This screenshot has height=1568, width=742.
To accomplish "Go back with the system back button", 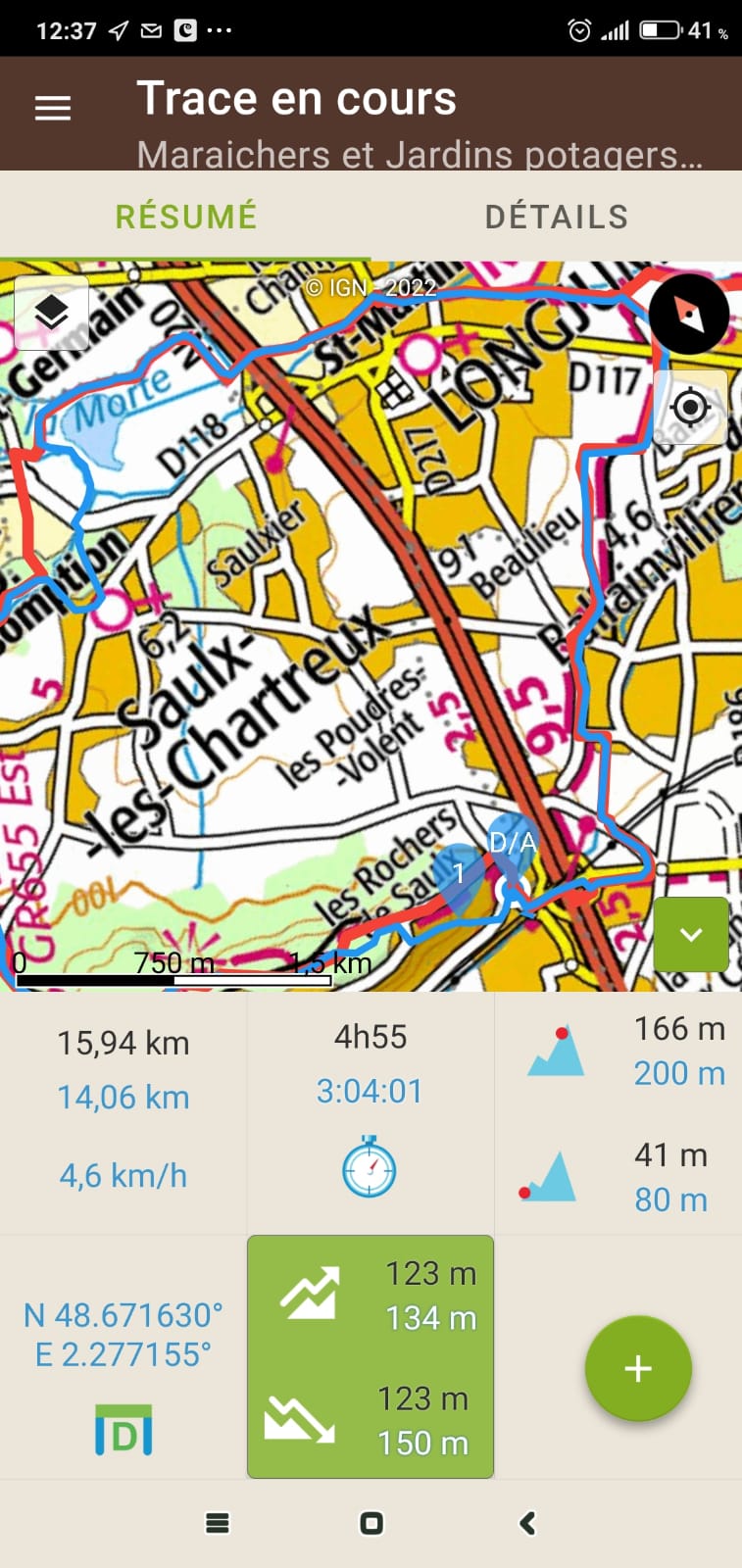I will click(527, 1523).
